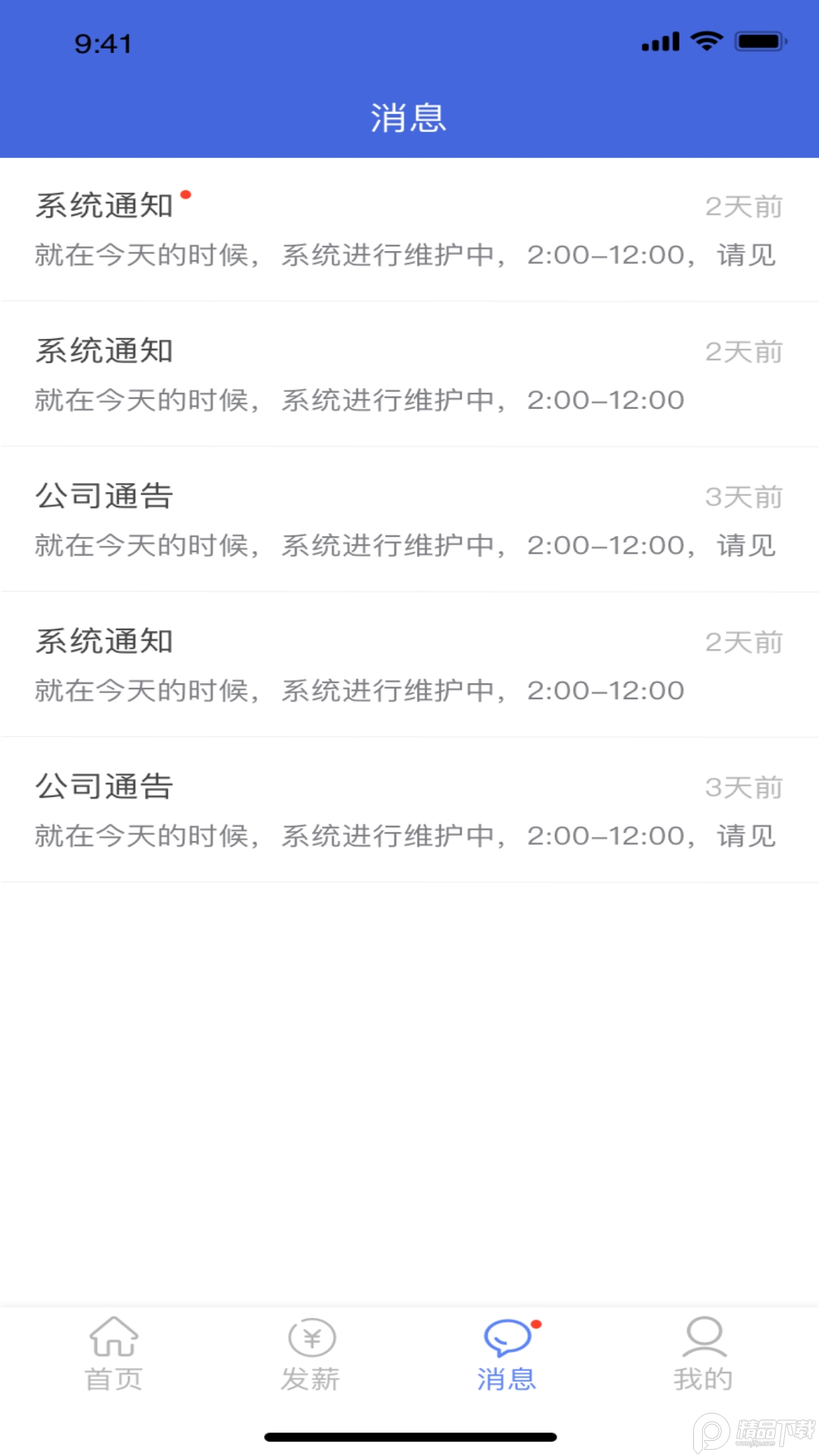
Task: Open the first unread 系统通知 message
Action: click(x=409, y=227)
